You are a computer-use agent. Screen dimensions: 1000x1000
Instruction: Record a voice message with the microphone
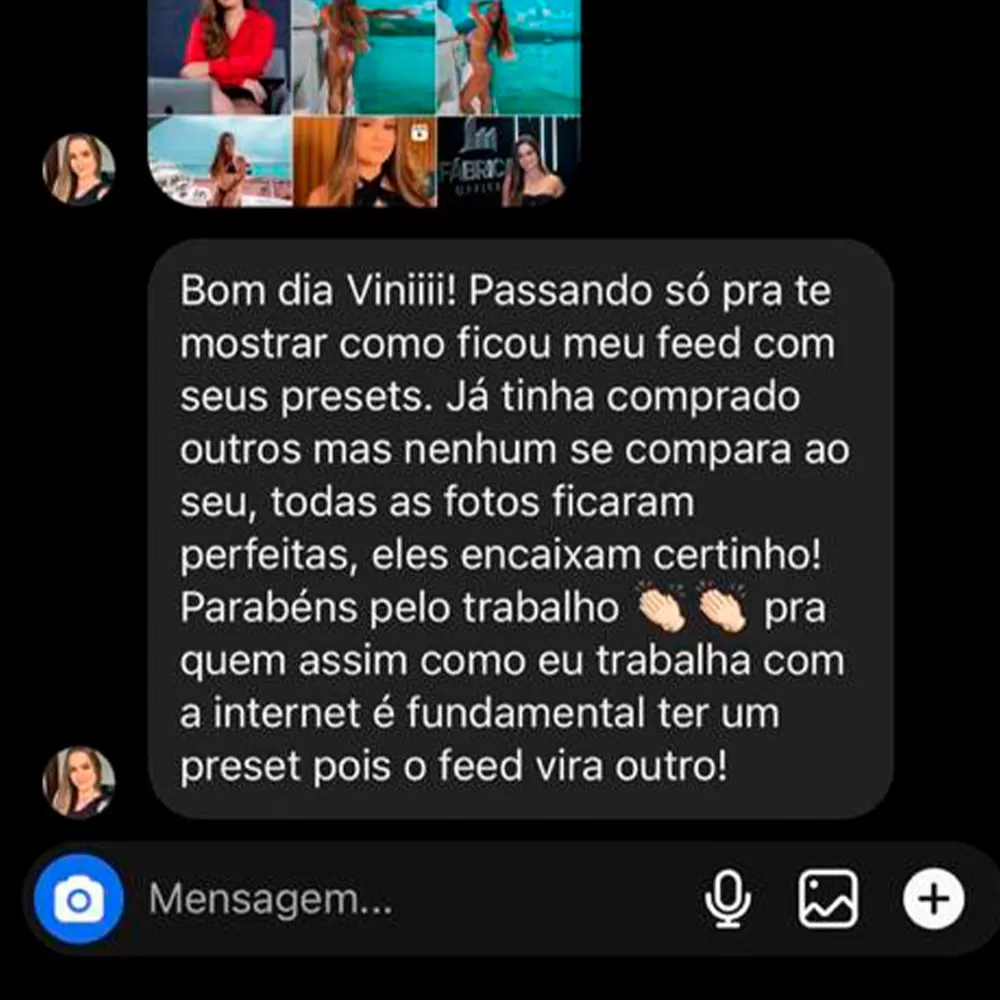coord(727,899)
